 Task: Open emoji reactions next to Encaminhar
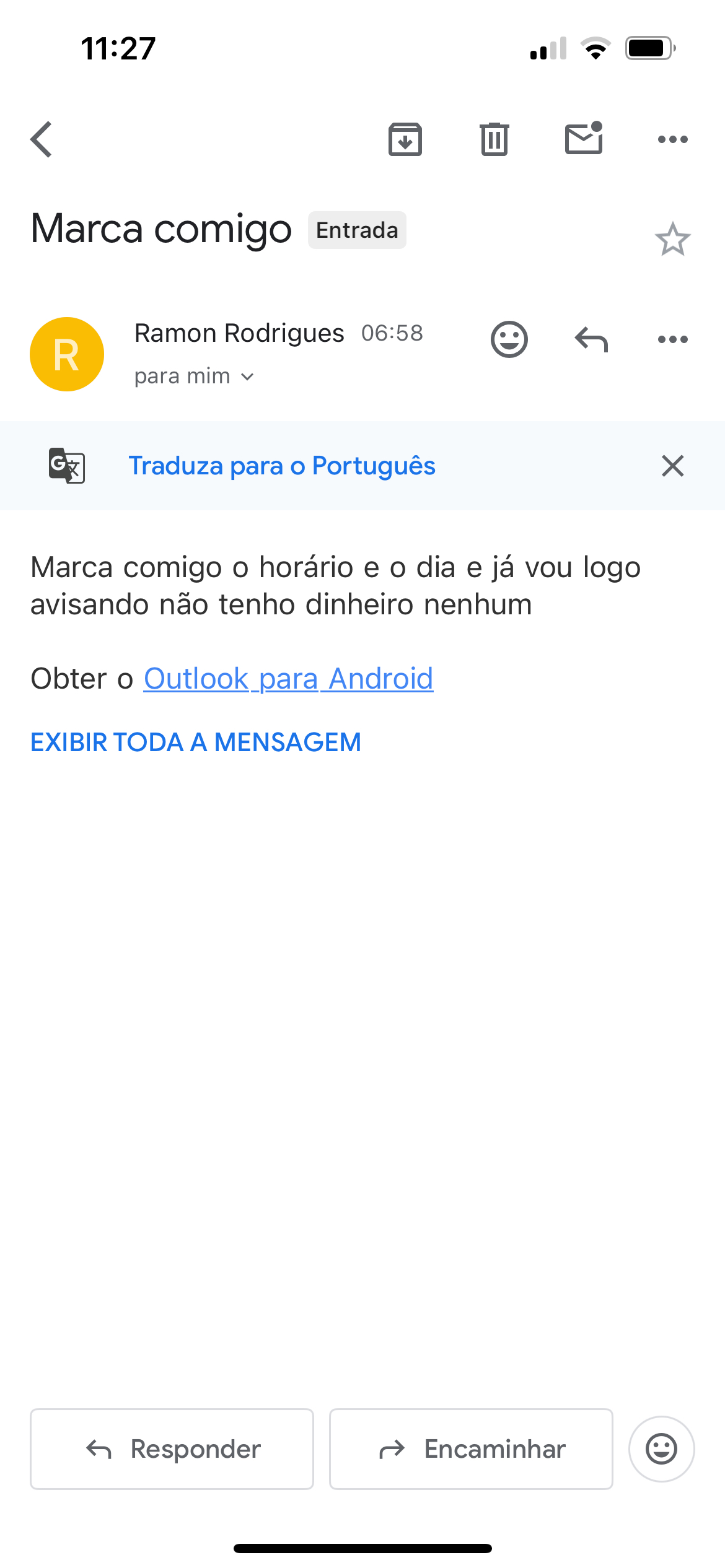661,1449
